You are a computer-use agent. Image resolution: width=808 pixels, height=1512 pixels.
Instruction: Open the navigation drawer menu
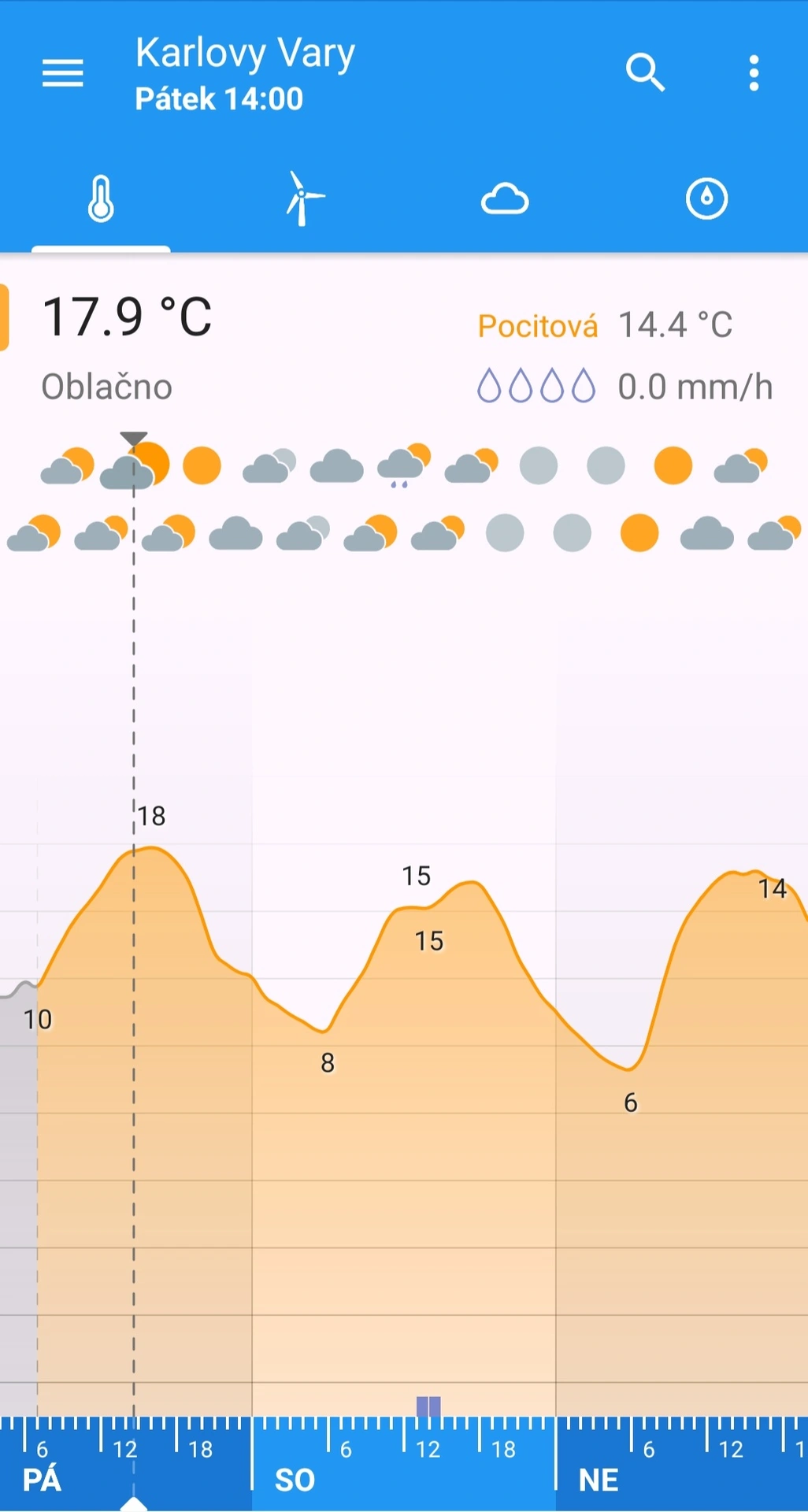63,74
